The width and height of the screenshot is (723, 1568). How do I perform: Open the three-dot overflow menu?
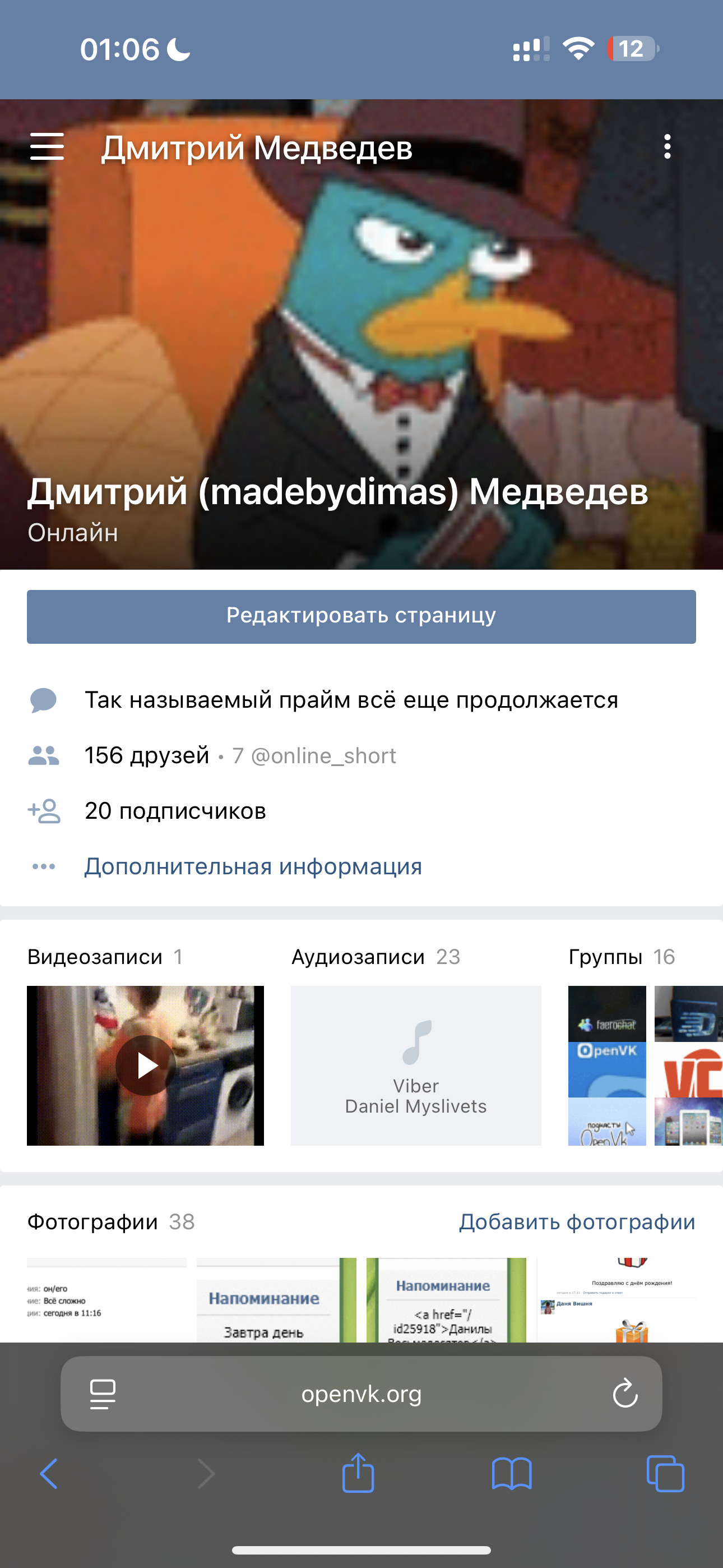tap(668, 147)
